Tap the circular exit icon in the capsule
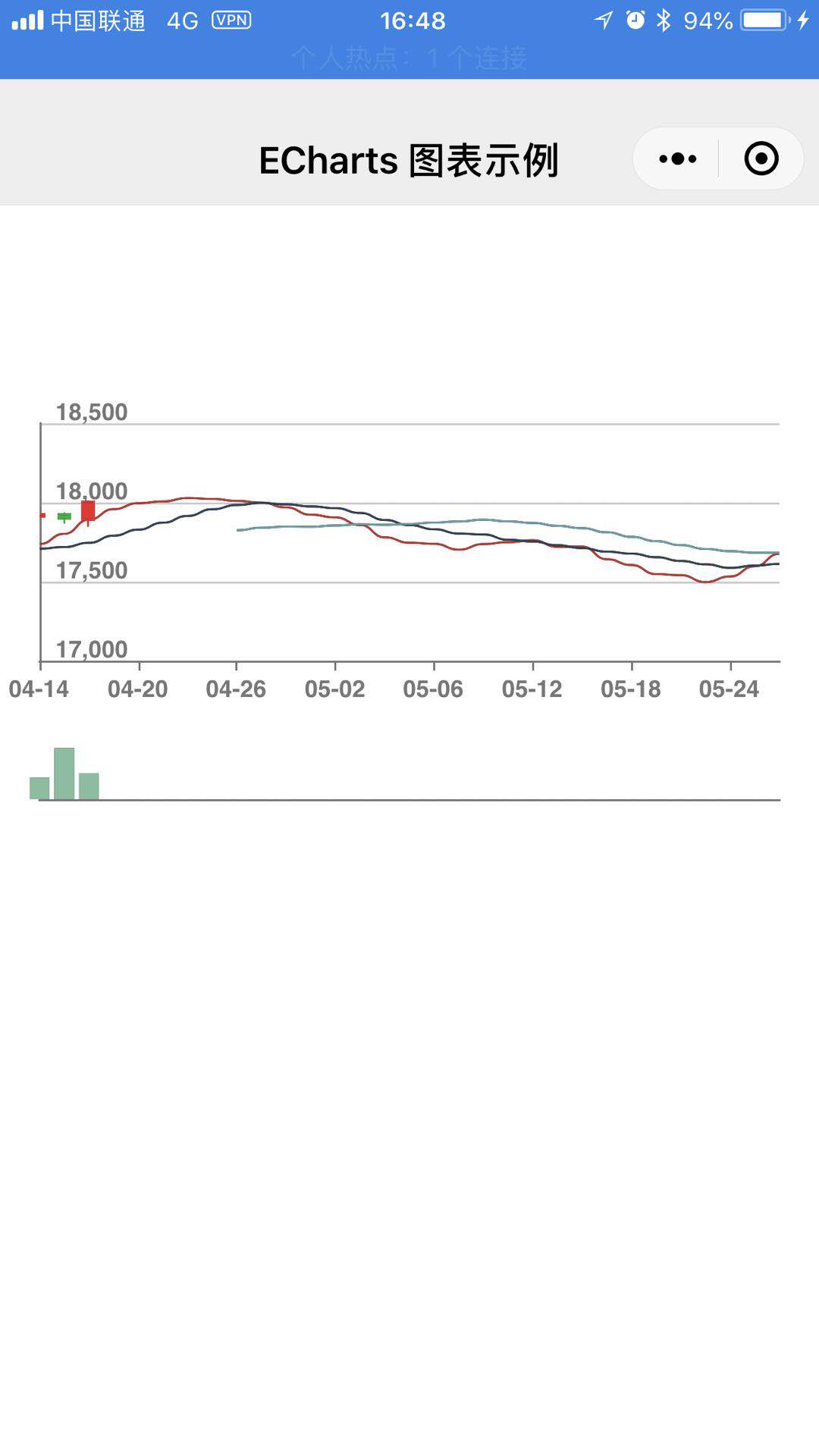The height and width of the screenshot is (1456, 819). tap(761, 158)
